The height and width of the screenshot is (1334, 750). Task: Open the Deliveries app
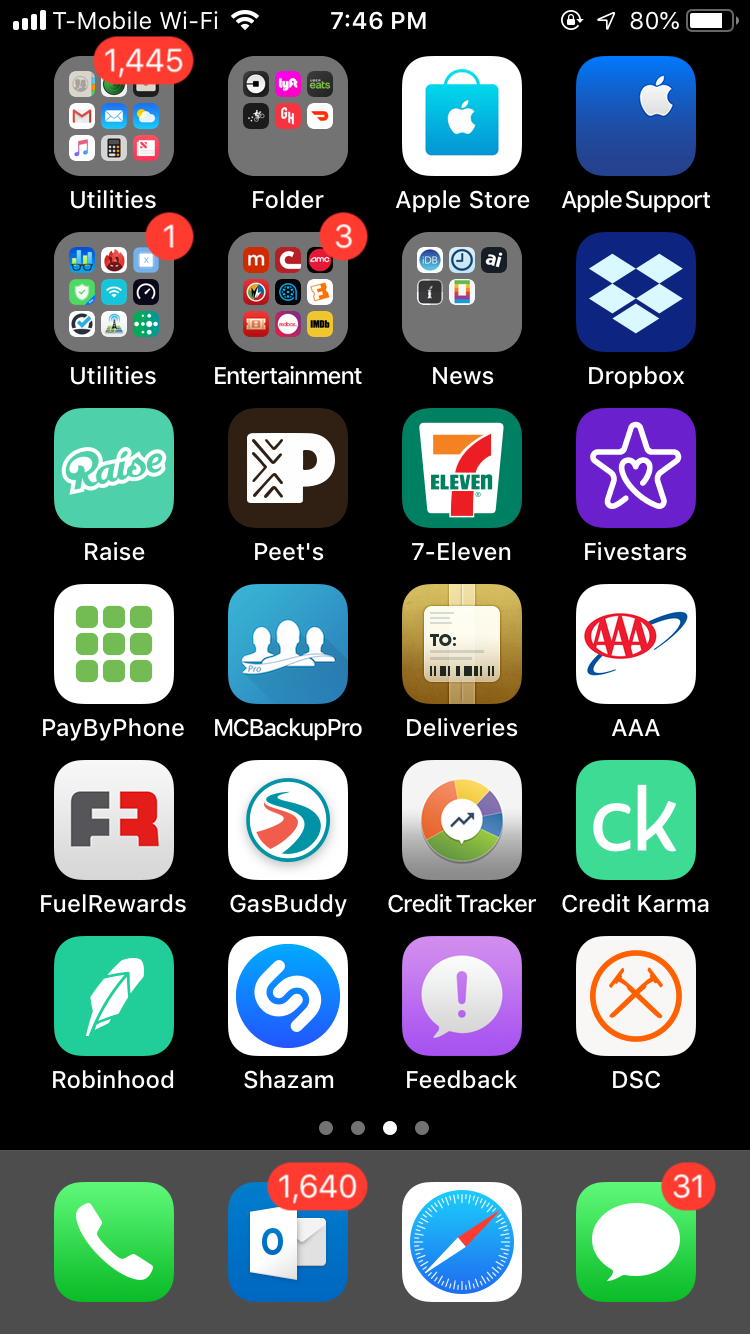tap(462, 644)
